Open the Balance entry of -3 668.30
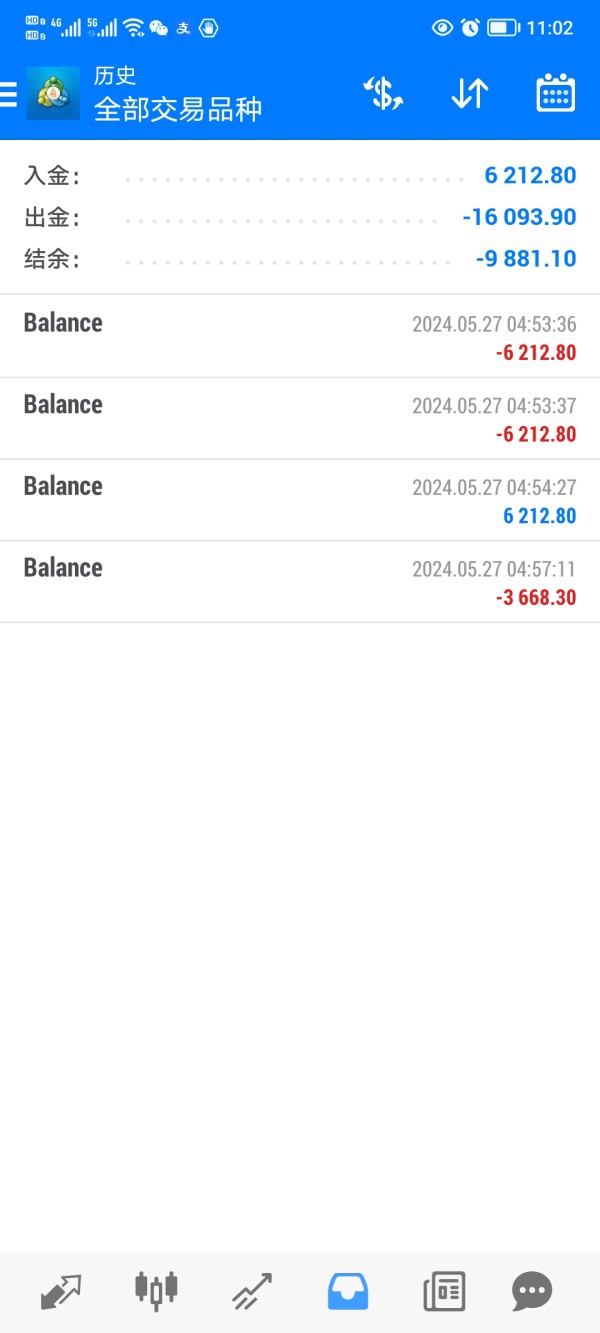The width and height of the screenshot is (600, 1333). pos(300,582)
